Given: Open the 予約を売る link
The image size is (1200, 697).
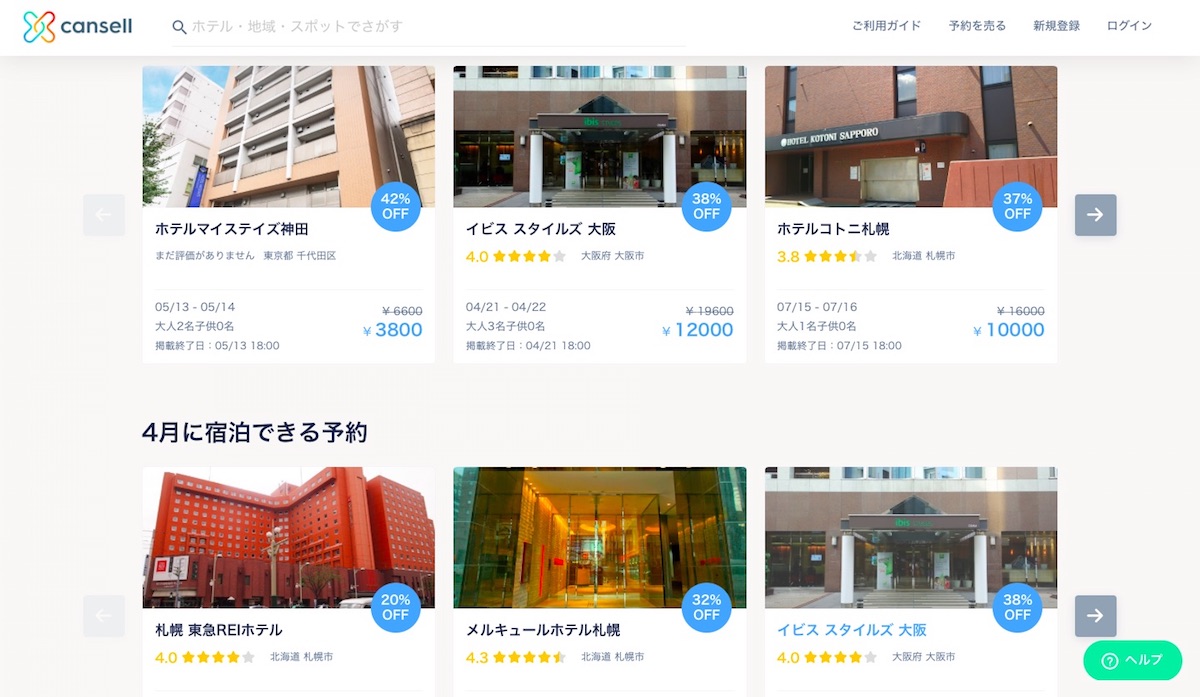Looking at the screenshot, I should [x=977, y=26].
